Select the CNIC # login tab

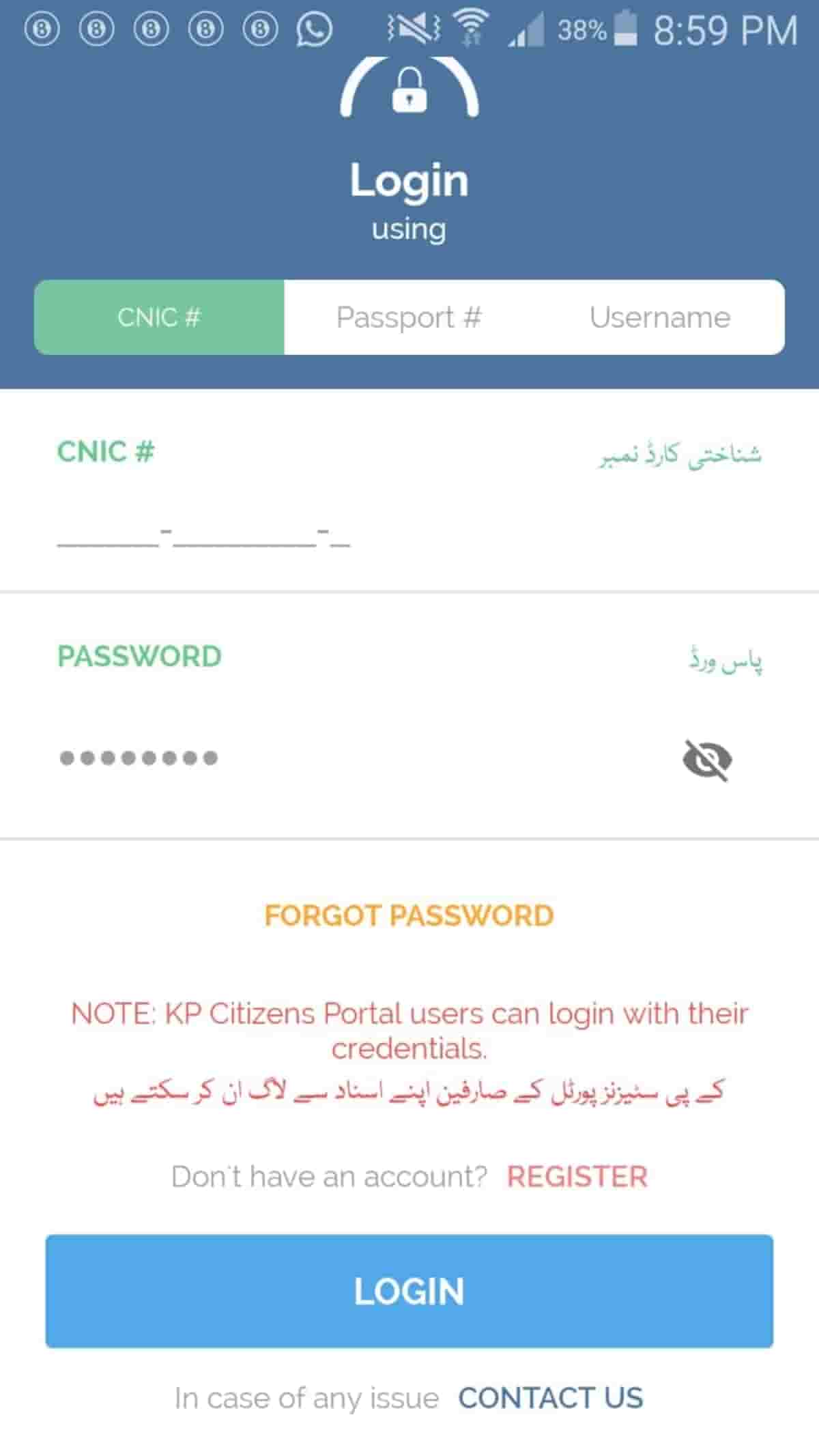(159, 317)
